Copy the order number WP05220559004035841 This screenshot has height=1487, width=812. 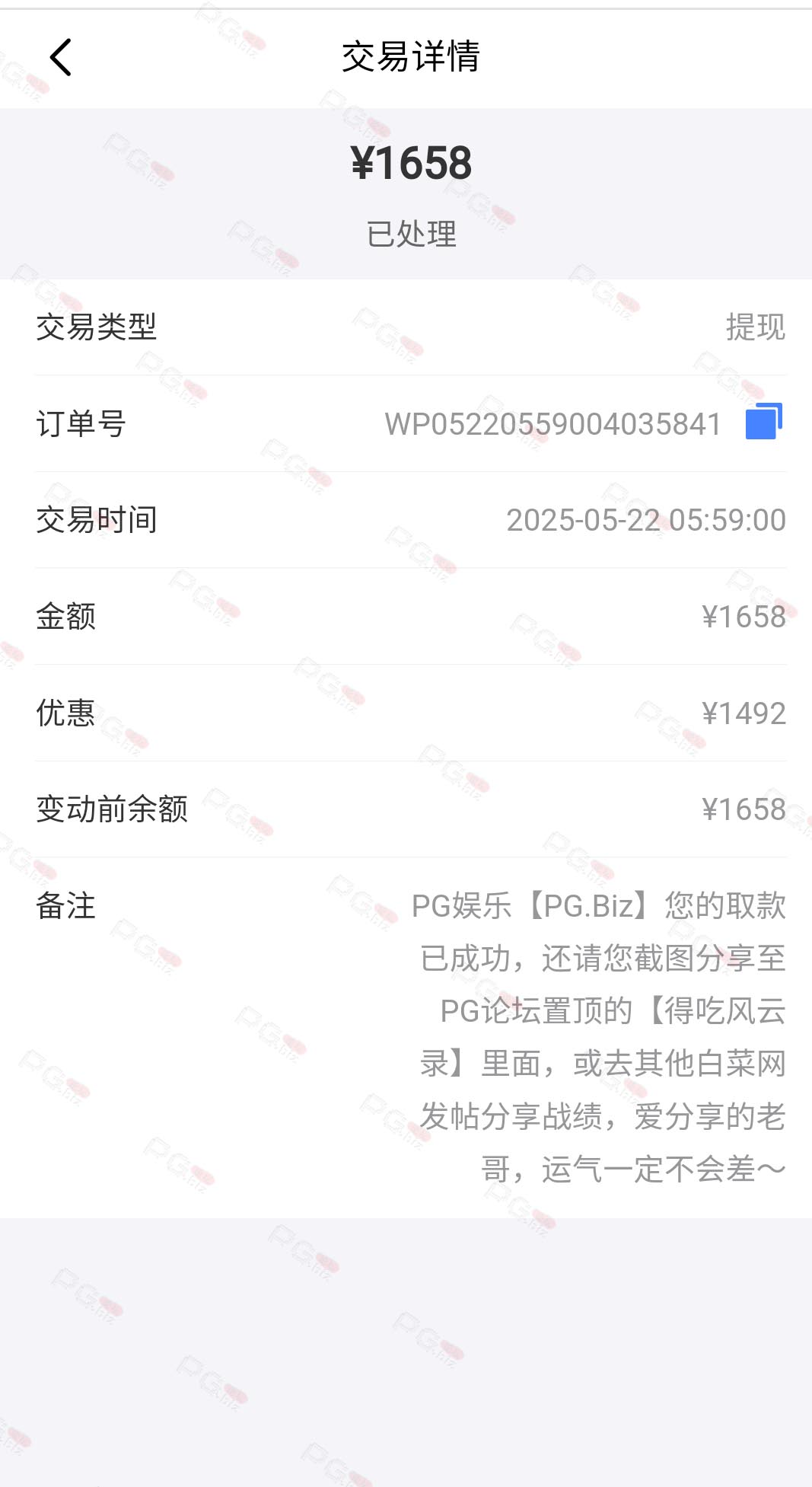(x=764, y=422)
